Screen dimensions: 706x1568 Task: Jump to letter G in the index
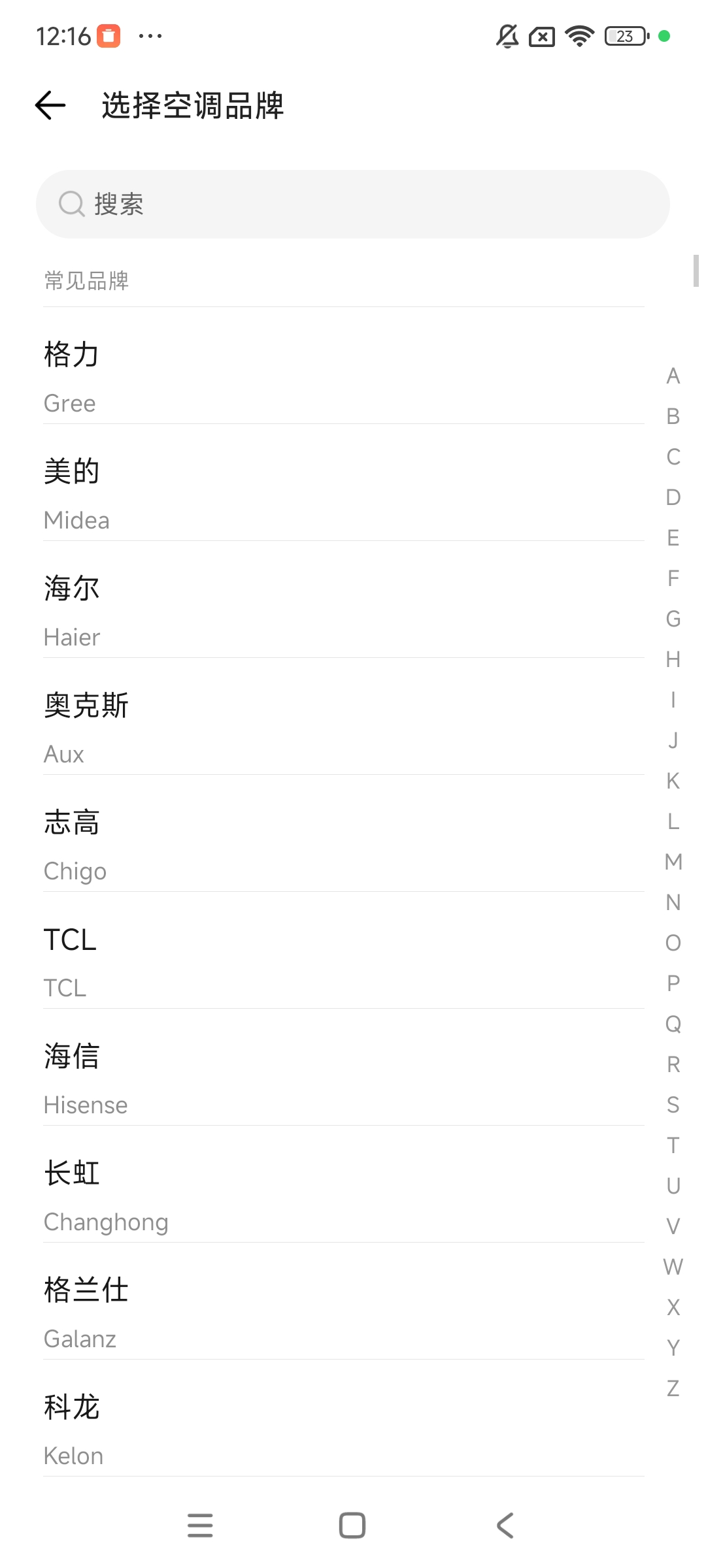[x=673, y=619]
